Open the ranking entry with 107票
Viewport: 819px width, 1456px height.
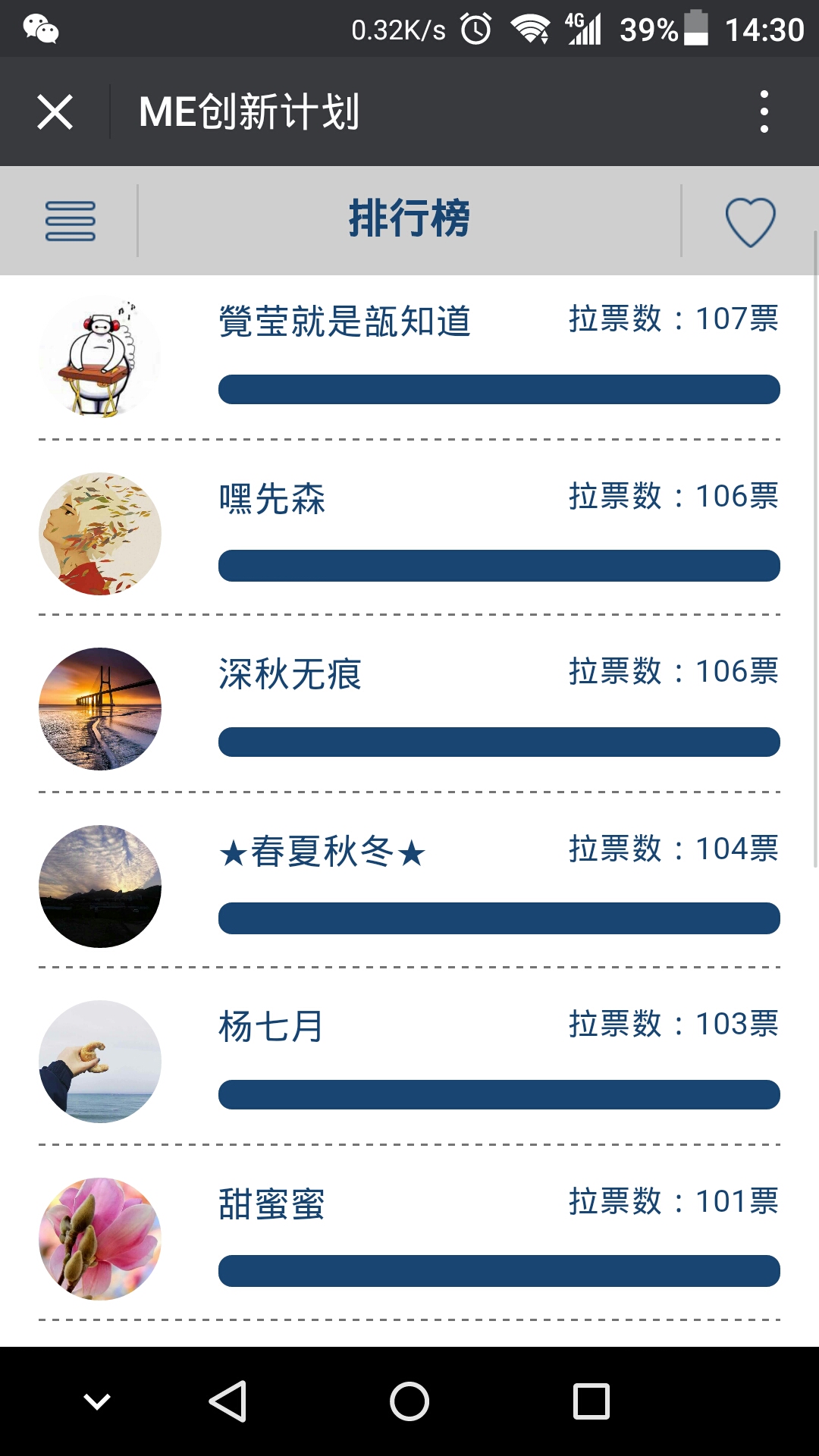[409, 356]
